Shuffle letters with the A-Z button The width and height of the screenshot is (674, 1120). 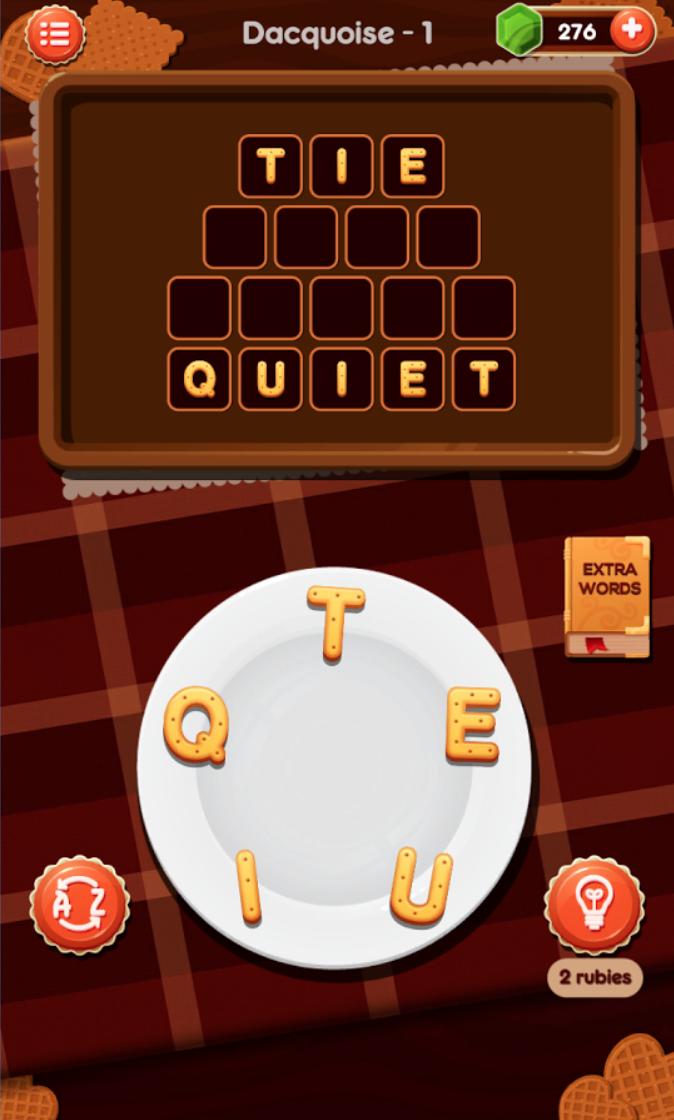79,904
